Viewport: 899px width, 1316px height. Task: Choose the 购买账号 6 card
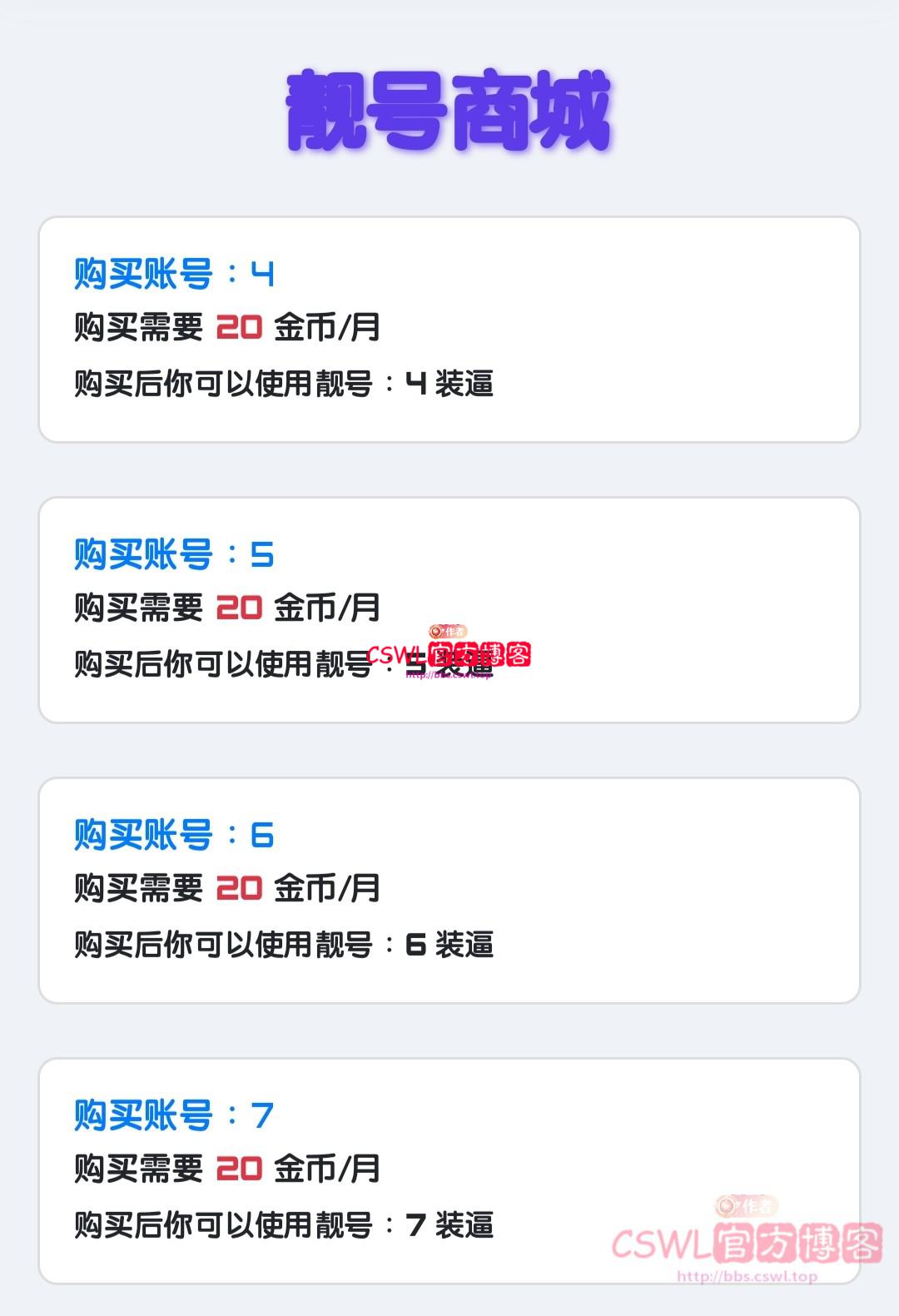(x=449, y=891)
